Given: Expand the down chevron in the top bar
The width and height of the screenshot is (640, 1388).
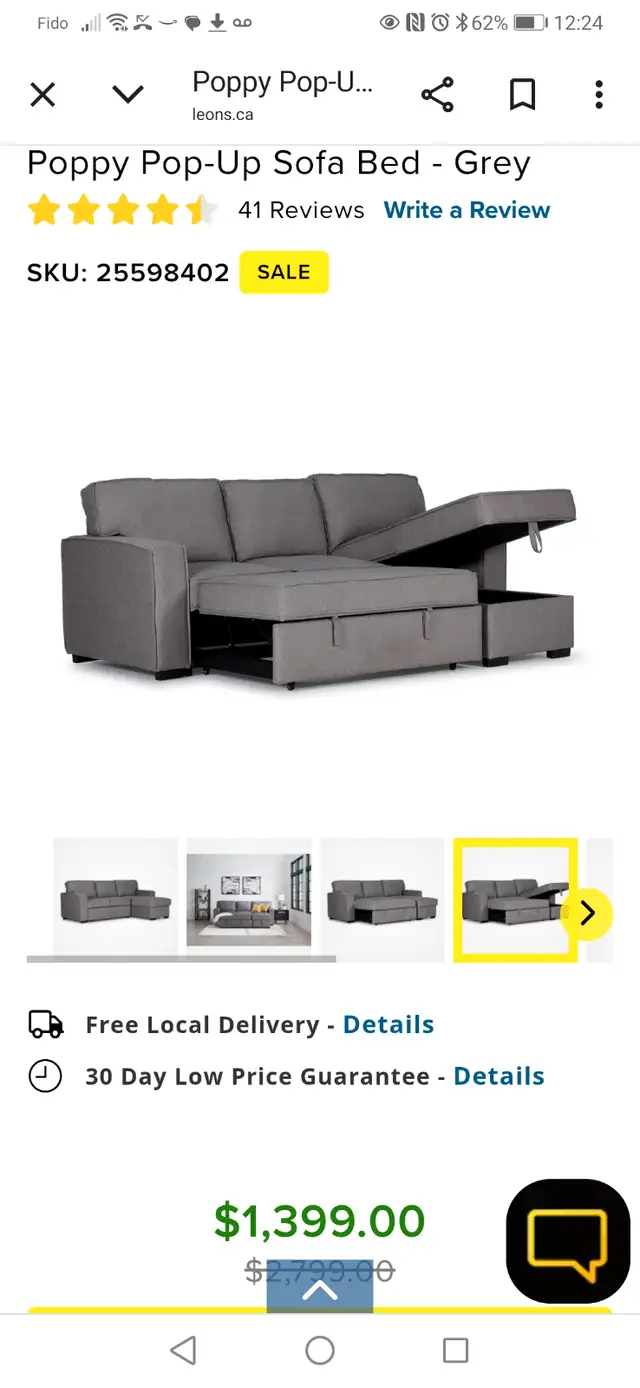Looking at the screenshot, I should 128,95.
